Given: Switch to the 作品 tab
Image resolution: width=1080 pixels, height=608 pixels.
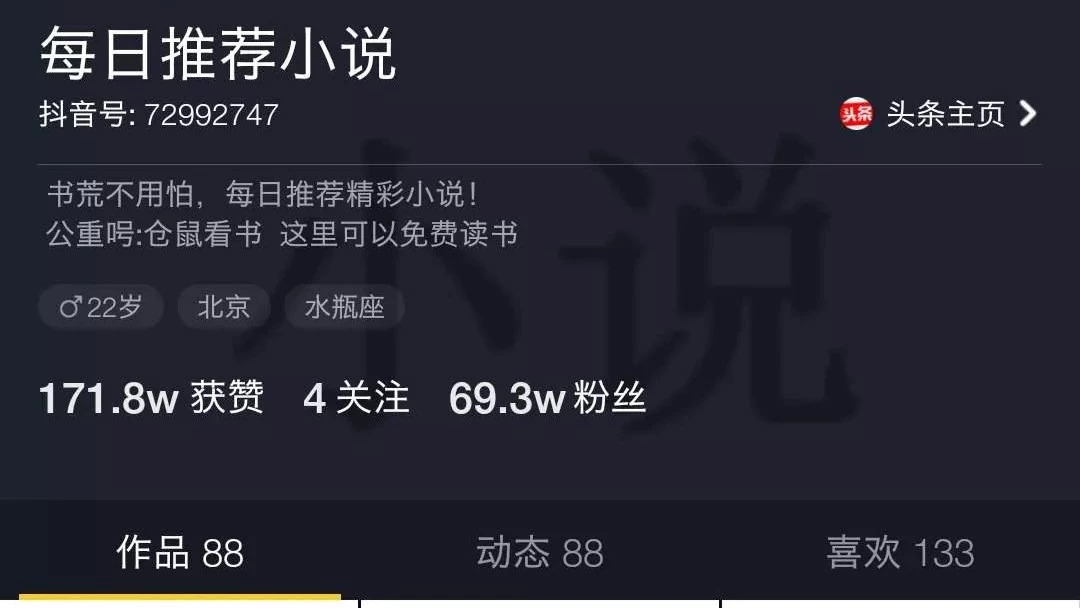Looking at the screenshot, I should click(180, 553).
